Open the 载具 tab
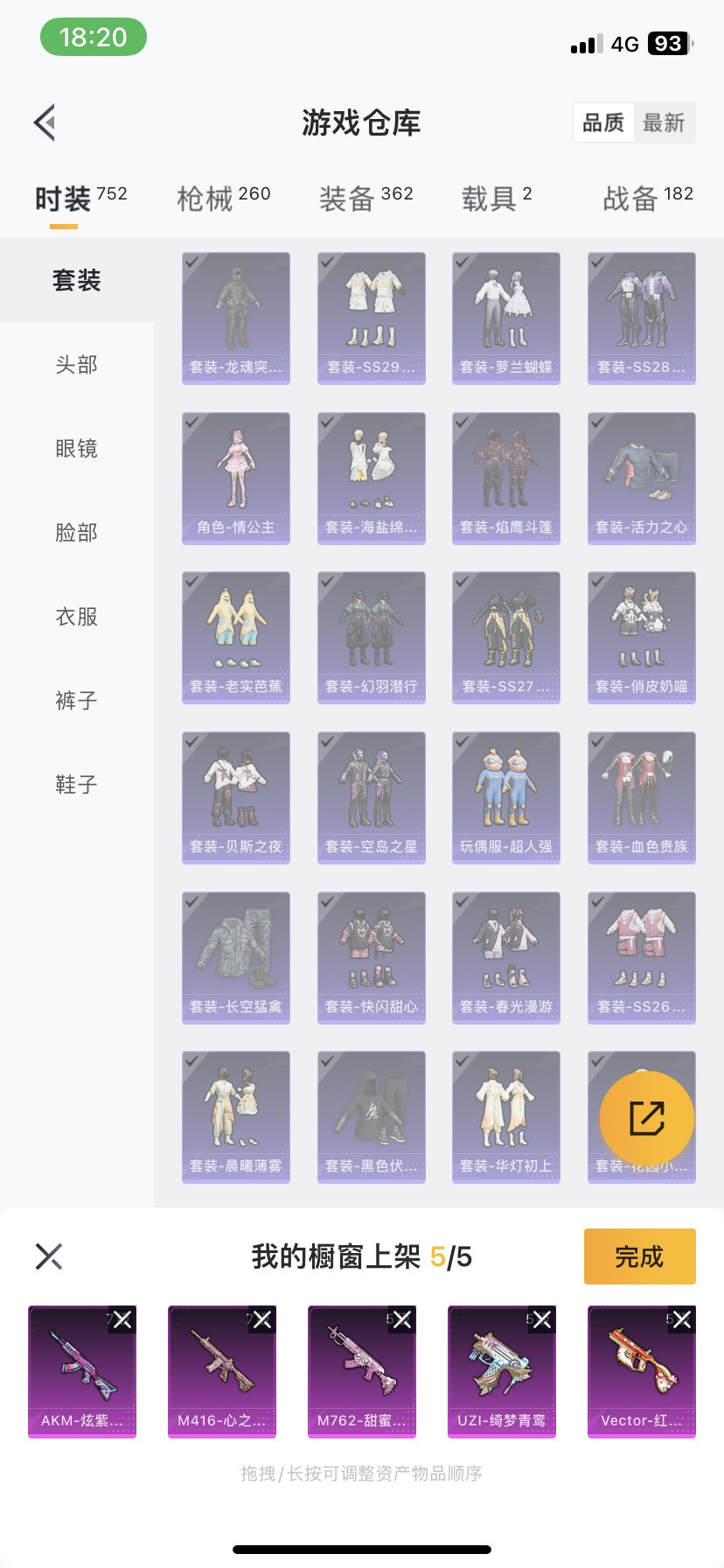 coord(496,199)
